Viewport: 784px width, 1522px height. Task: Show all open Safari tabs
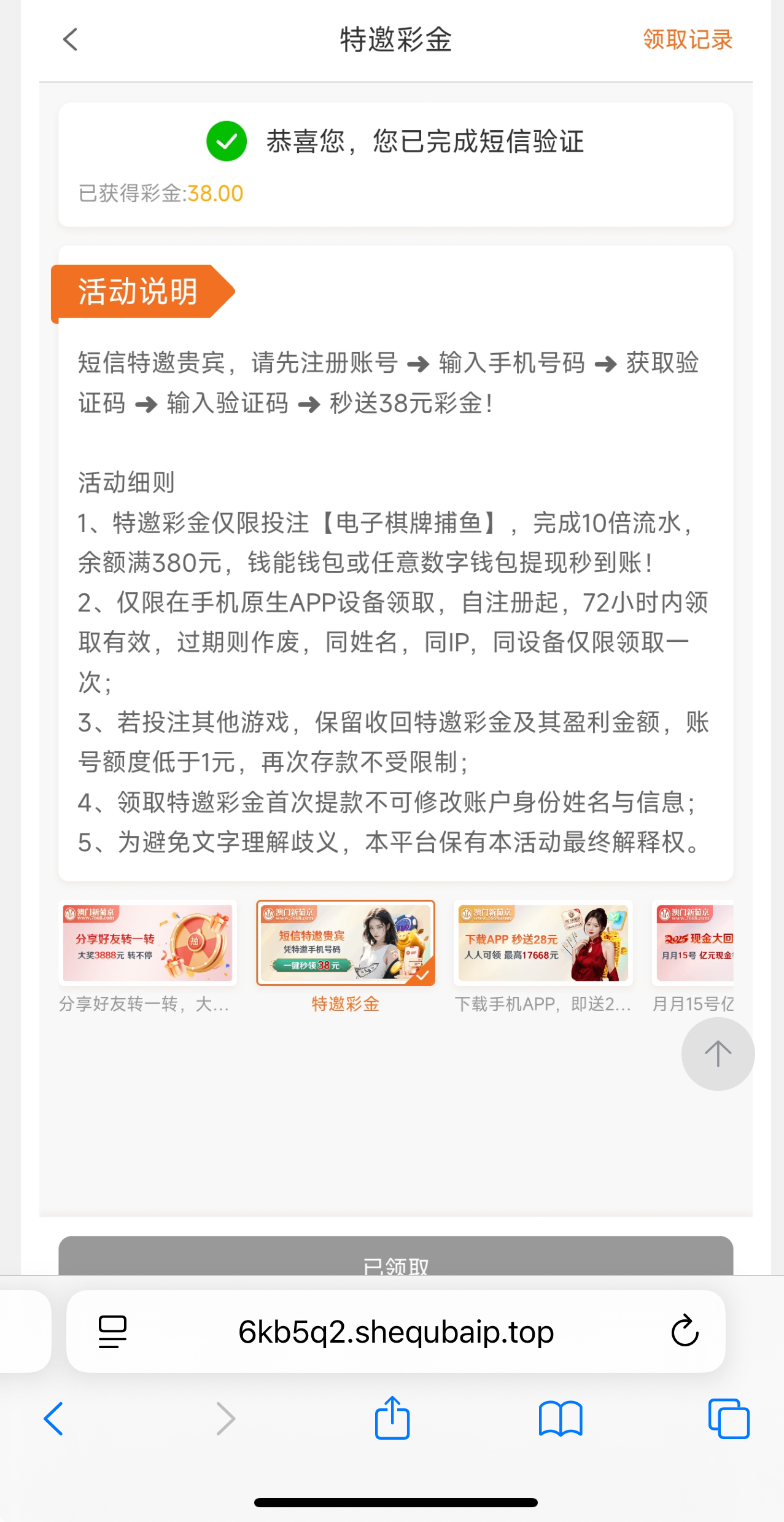tap(728, 1419)
